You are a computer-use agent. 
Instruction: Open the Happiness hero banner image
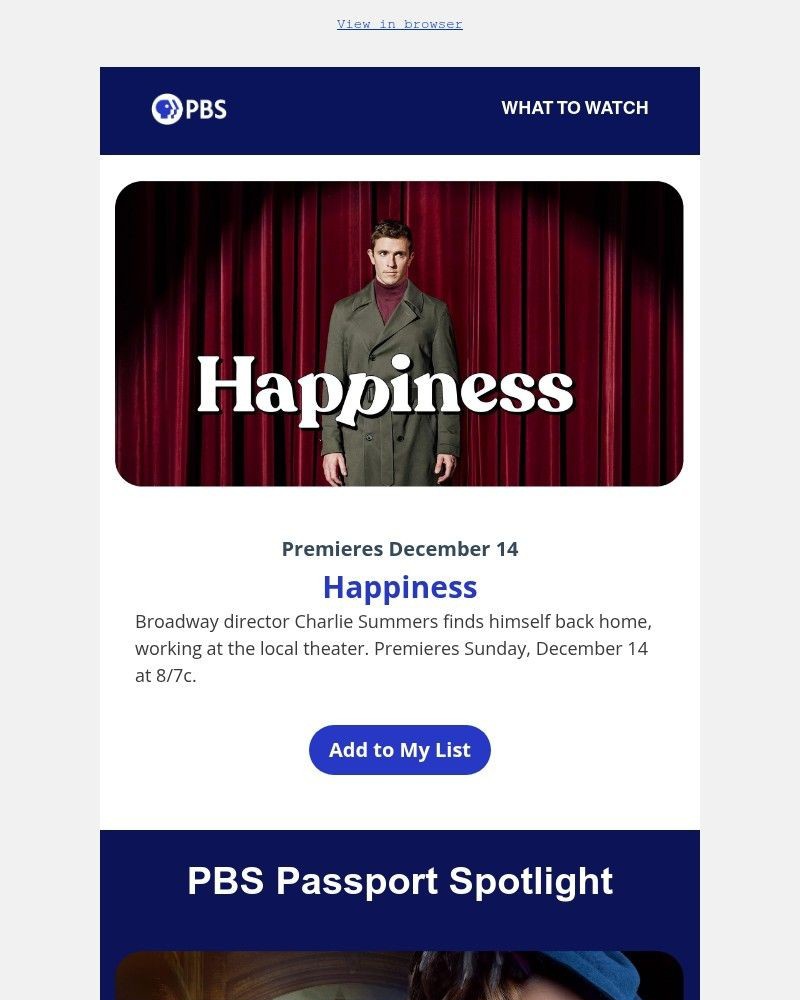400,333
